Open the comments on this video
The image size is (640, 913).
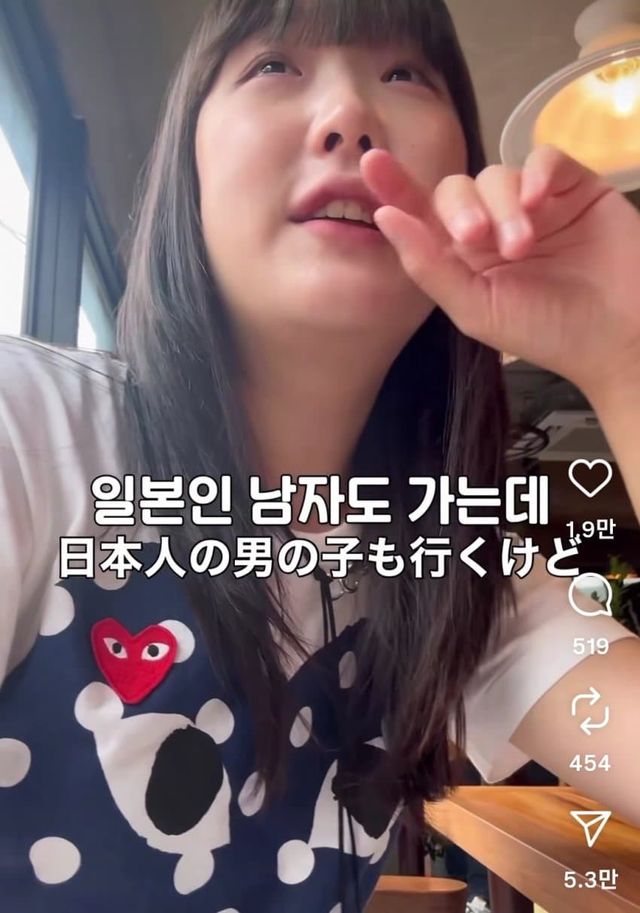(590, 596)
